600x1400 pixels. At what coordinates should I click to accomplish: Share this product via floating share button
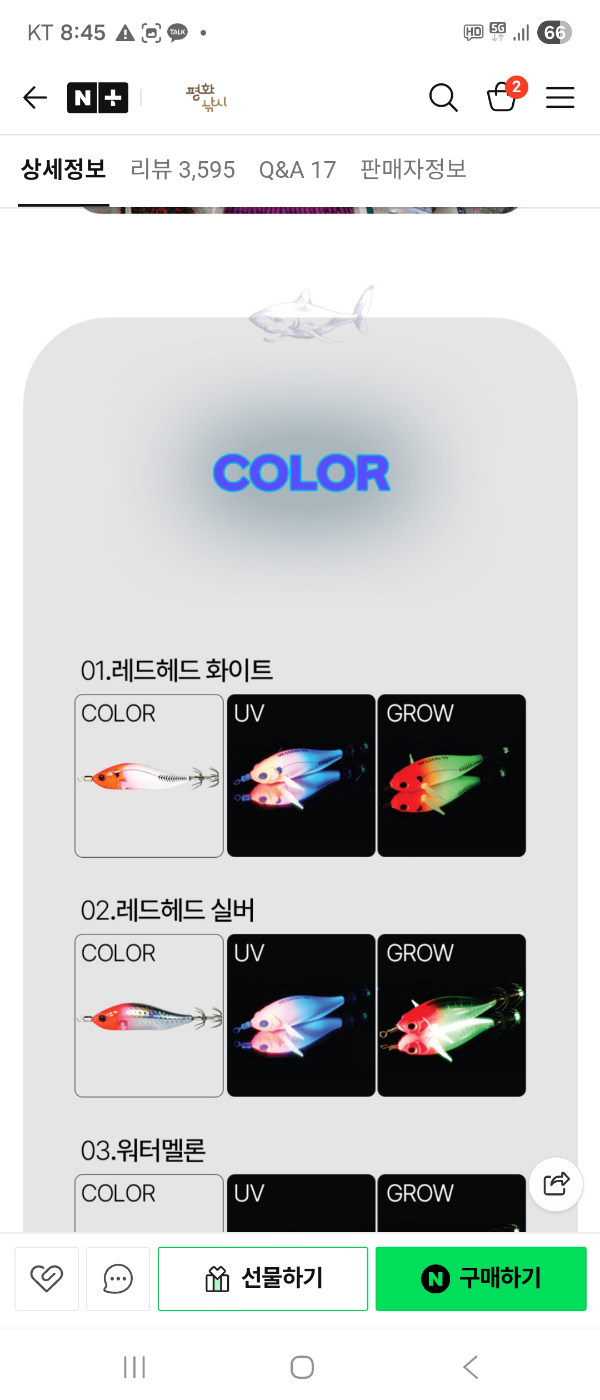[556, 1184]
